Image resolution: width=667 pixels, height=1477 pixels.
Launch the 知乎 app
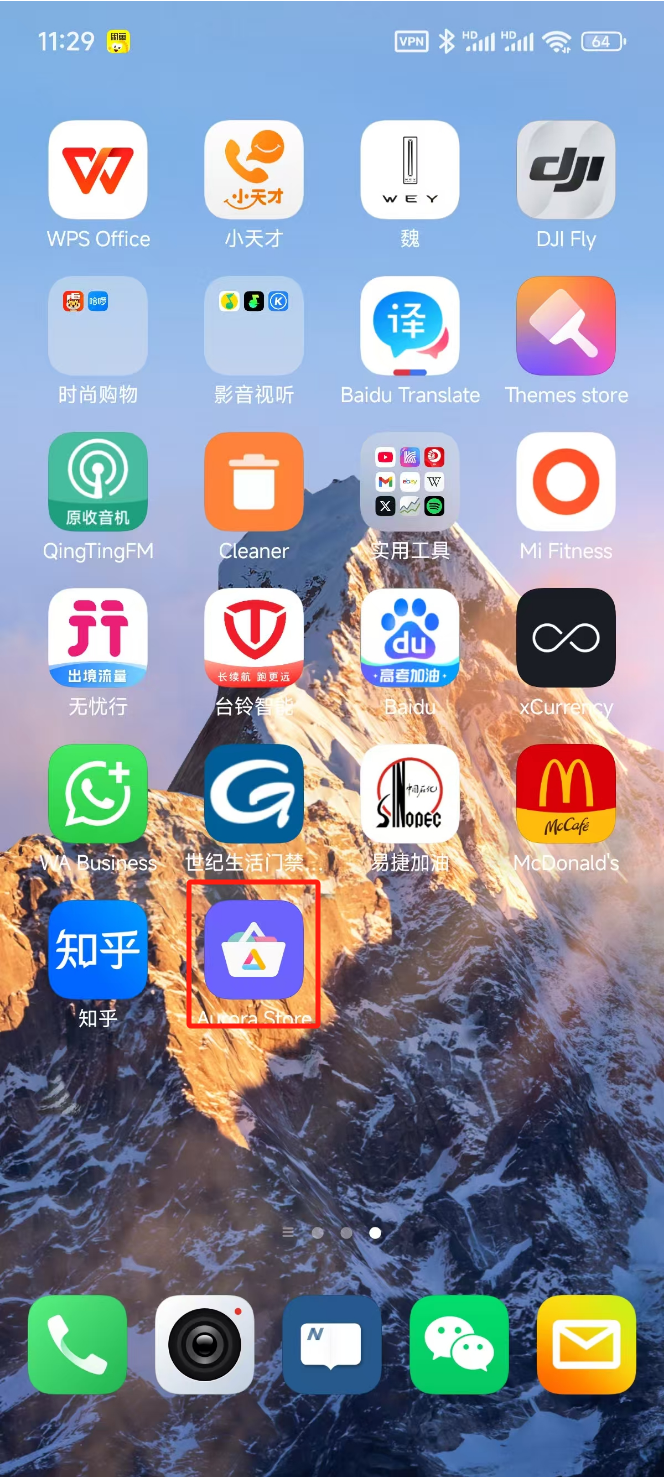coord(98,950)
